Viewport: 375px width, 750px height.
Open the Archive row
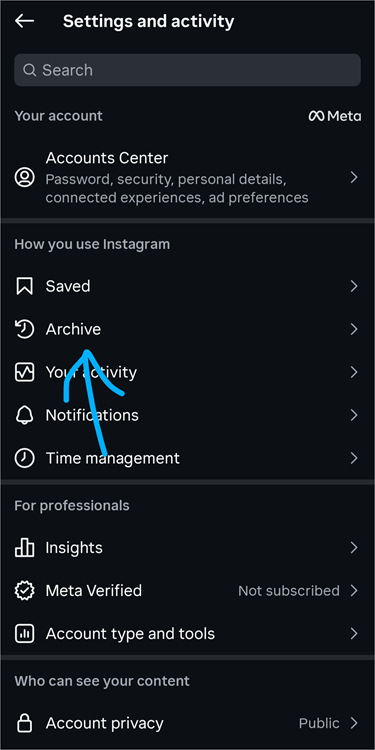click(188, 329)
